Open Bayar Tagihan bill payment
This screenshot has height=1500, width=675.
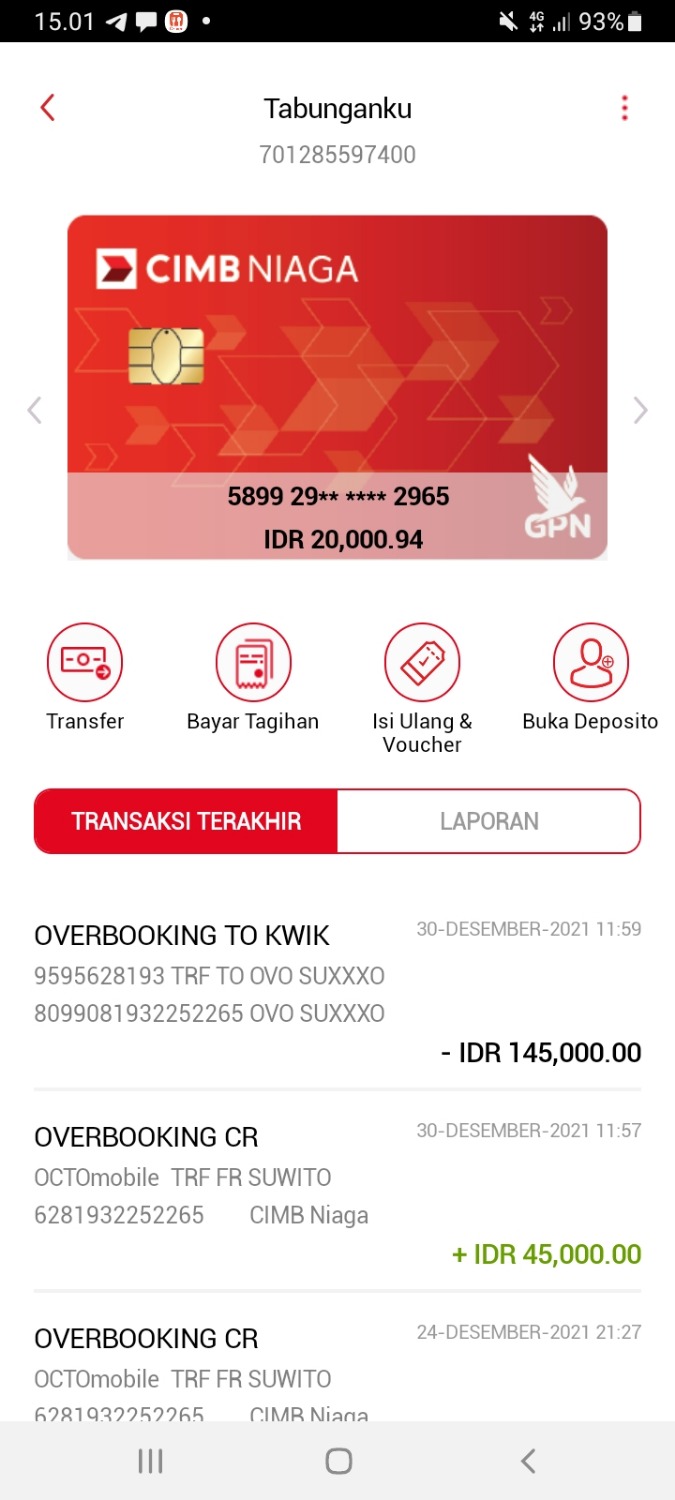(253, 662)
